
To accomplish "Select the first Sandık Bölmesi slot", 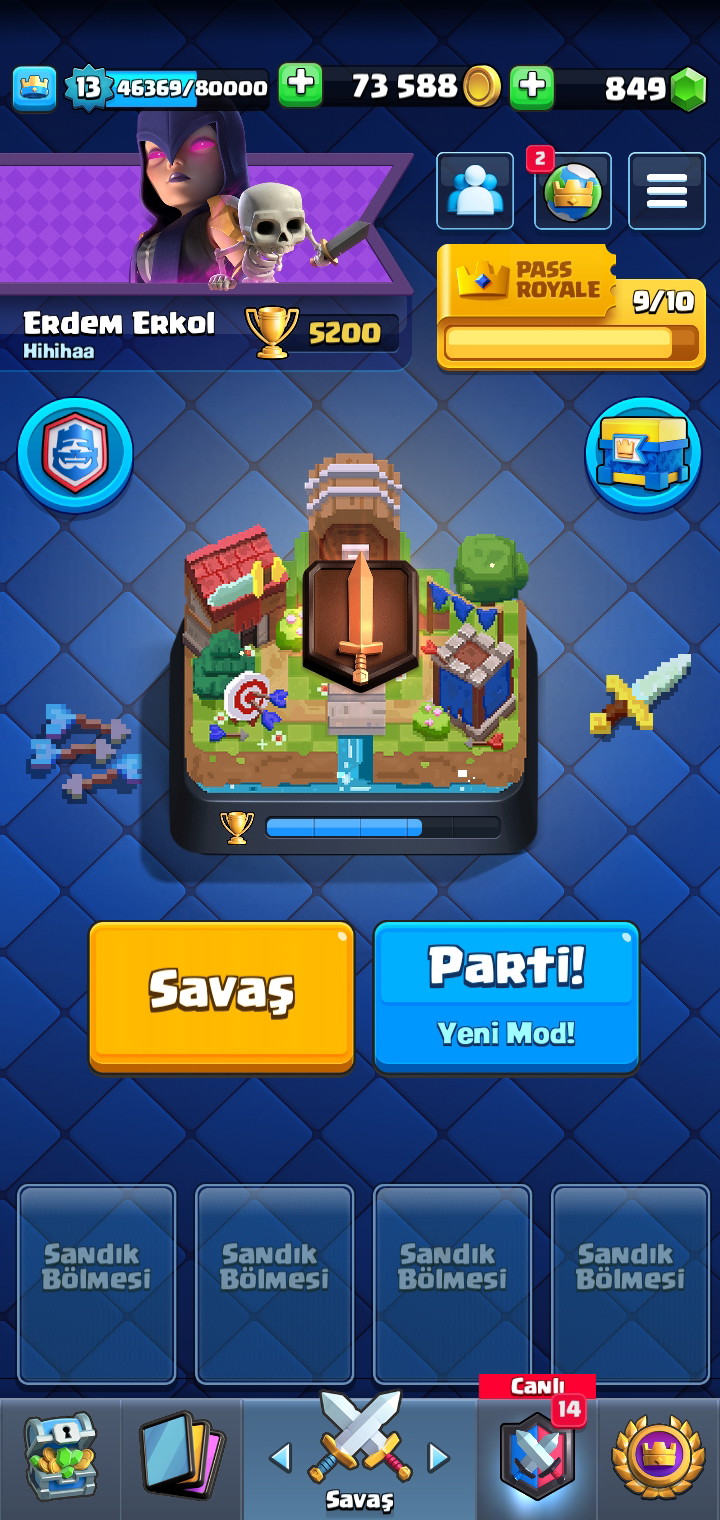I will click(x=97, y=1284).
